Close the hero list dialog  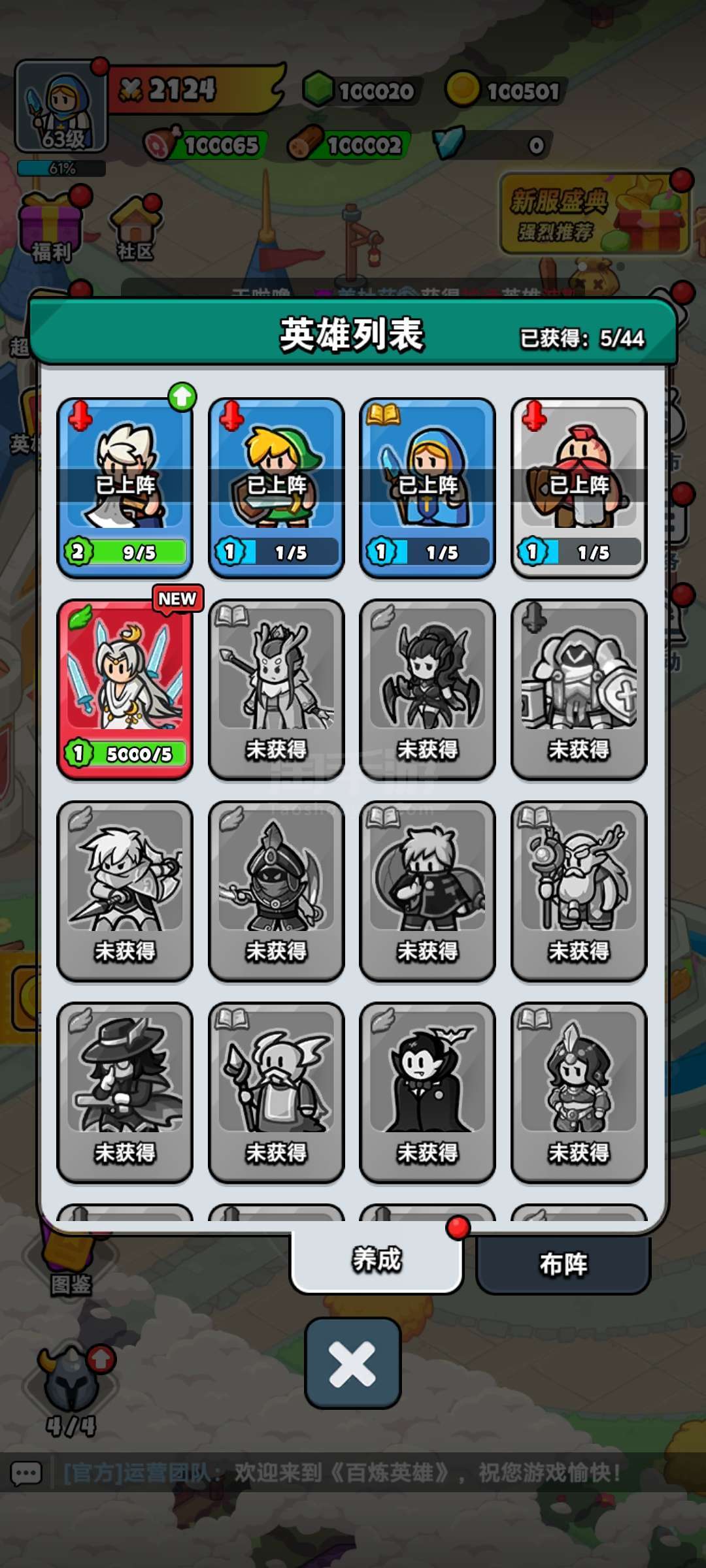point(352,1363)
